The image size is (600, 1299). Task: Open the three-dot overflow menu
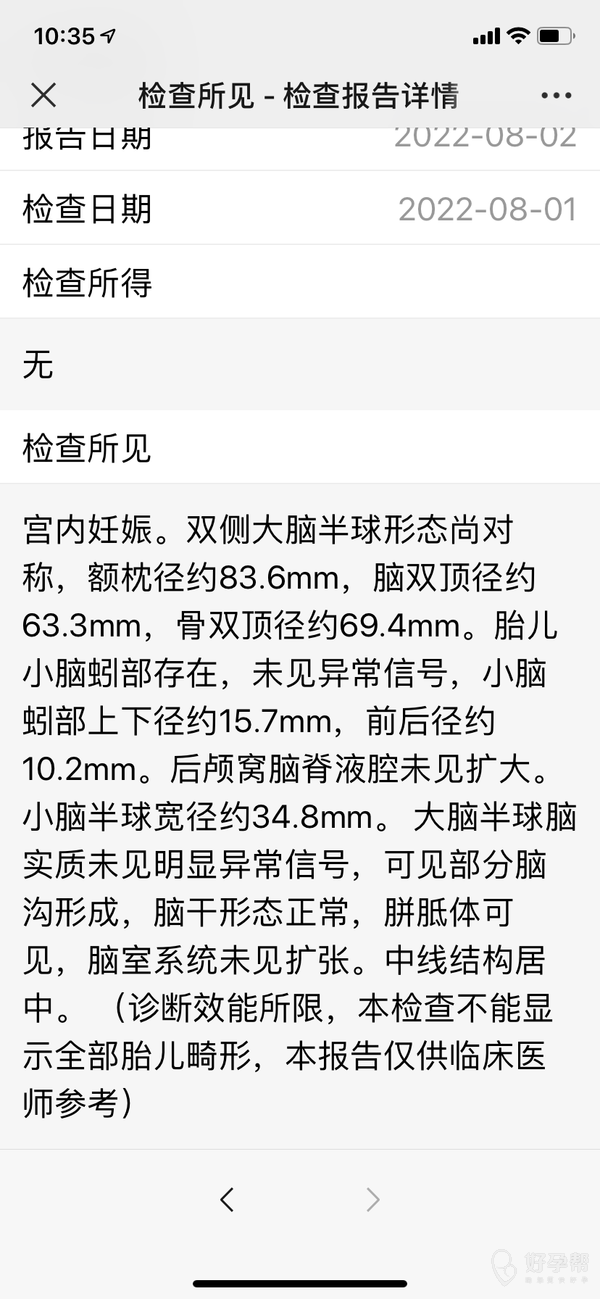tap(555, 95)
